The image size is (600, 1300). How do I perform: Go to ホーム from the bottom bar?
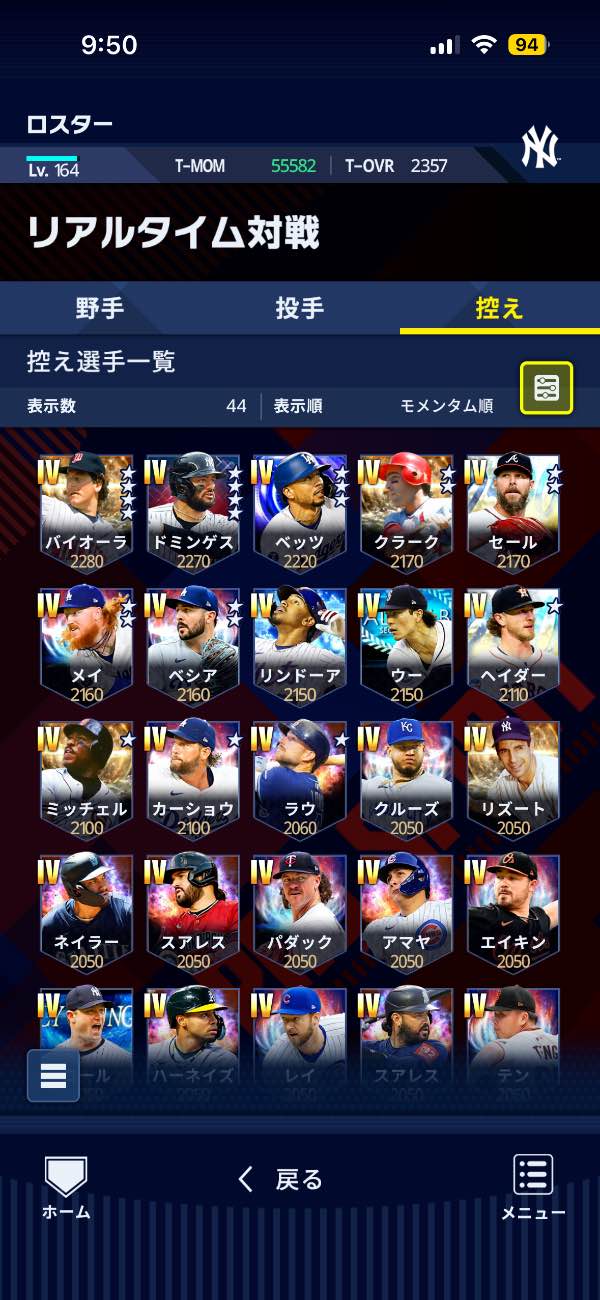(x=66, y=1188)
